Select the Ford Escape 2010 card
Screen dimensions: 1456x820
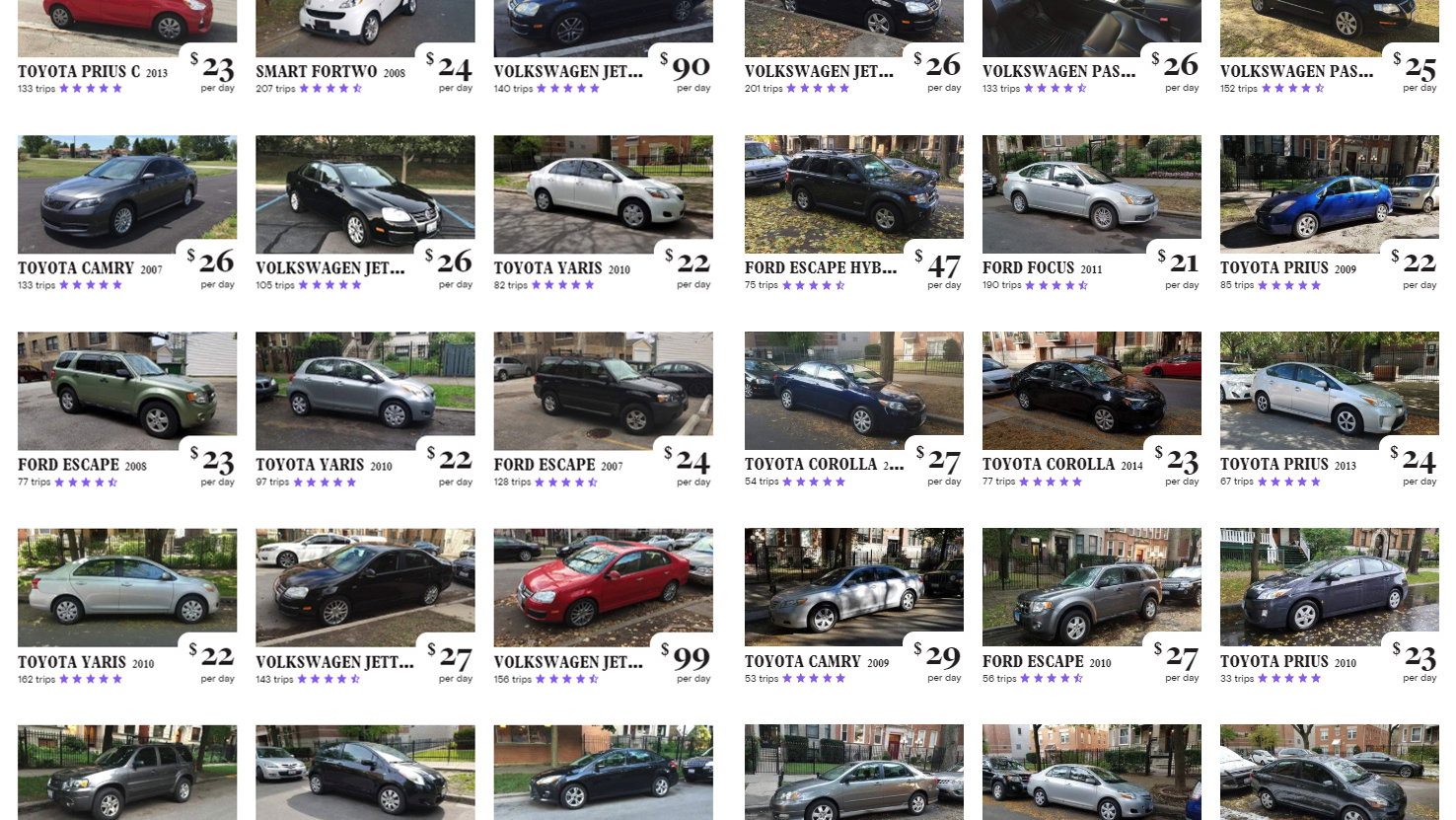point(1091,587)
